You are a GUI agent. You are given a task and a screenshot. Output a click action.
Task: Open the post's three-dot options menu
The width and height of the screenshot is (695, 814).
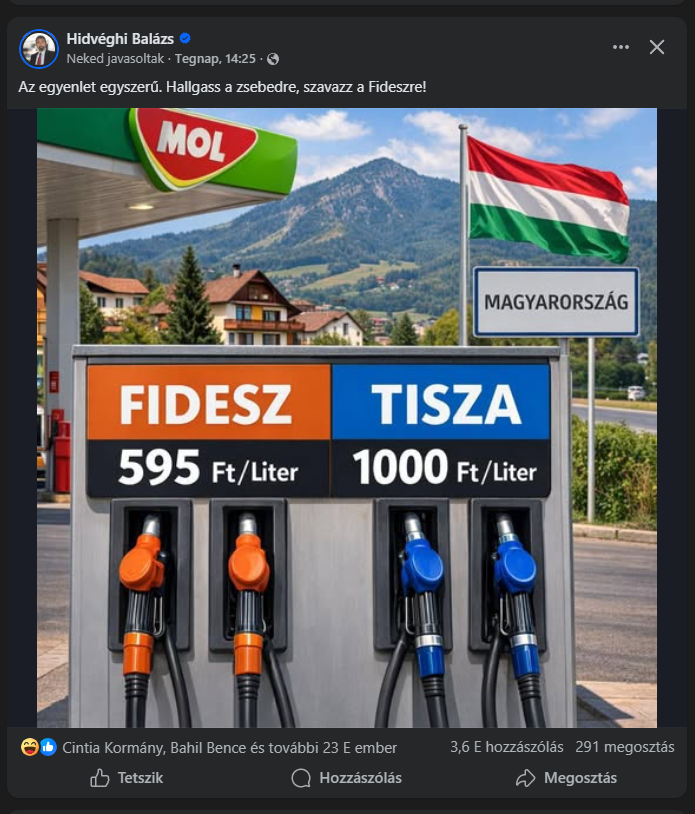point(621,47)
